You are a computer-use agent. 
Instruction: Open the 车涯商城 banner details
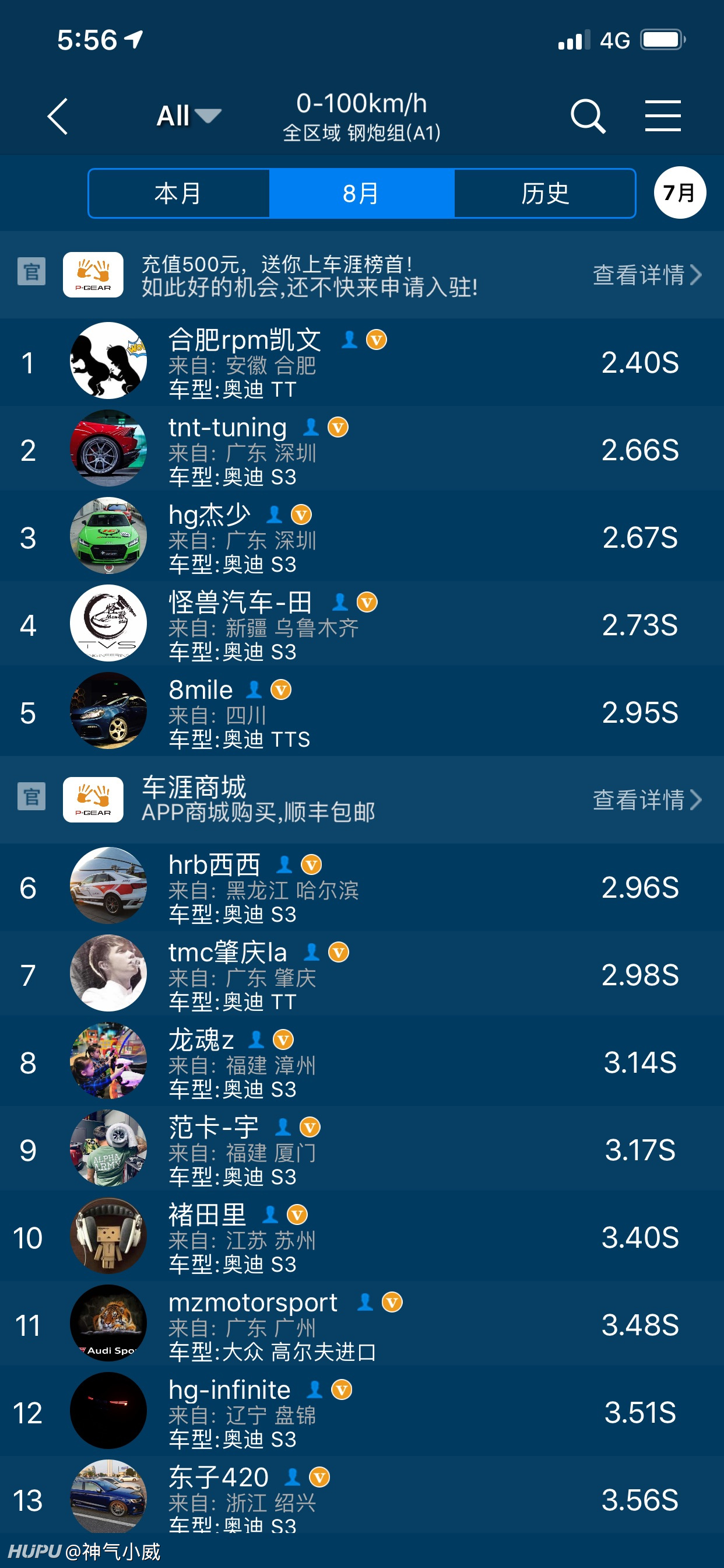coord(646,800)
